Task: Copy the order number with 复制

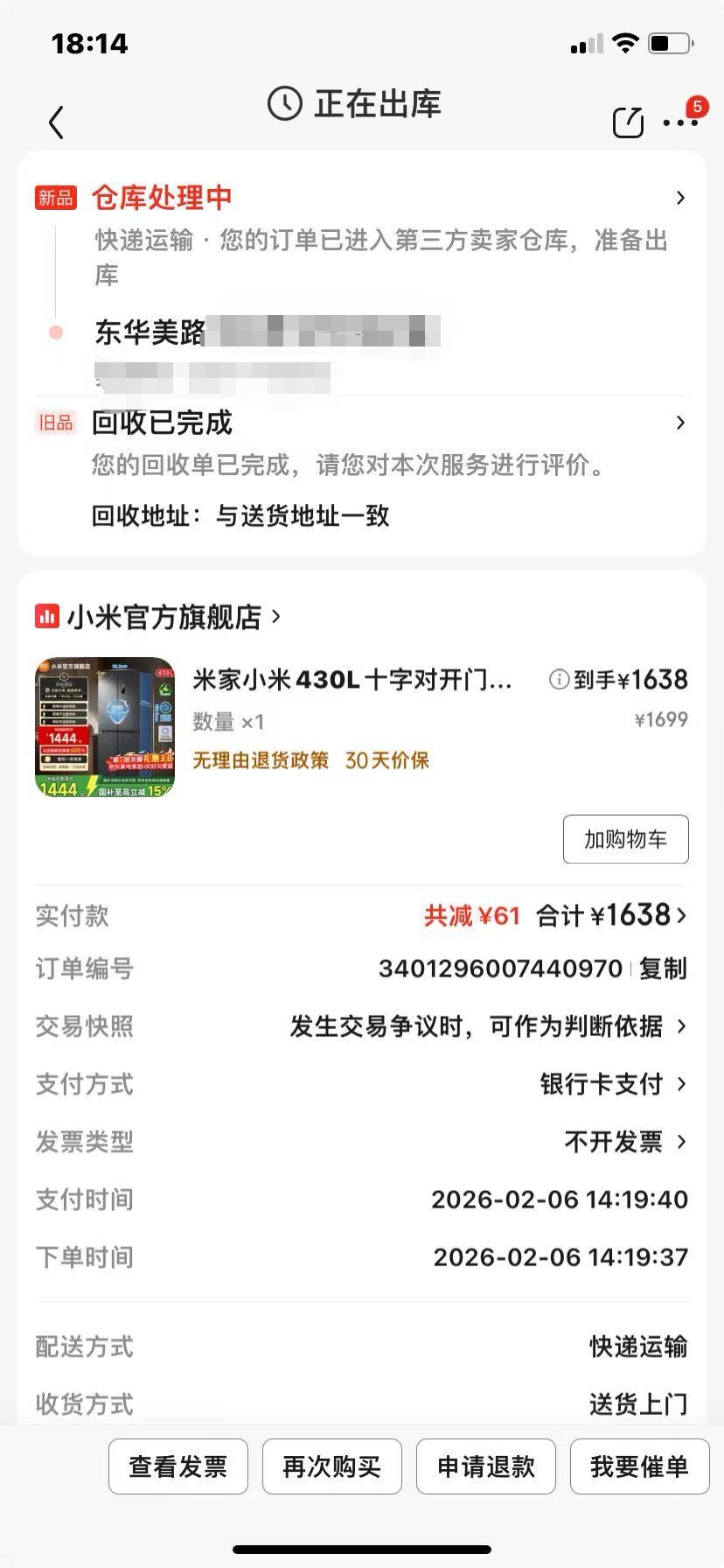Action: pyautogui.click(x=663, y=969)
